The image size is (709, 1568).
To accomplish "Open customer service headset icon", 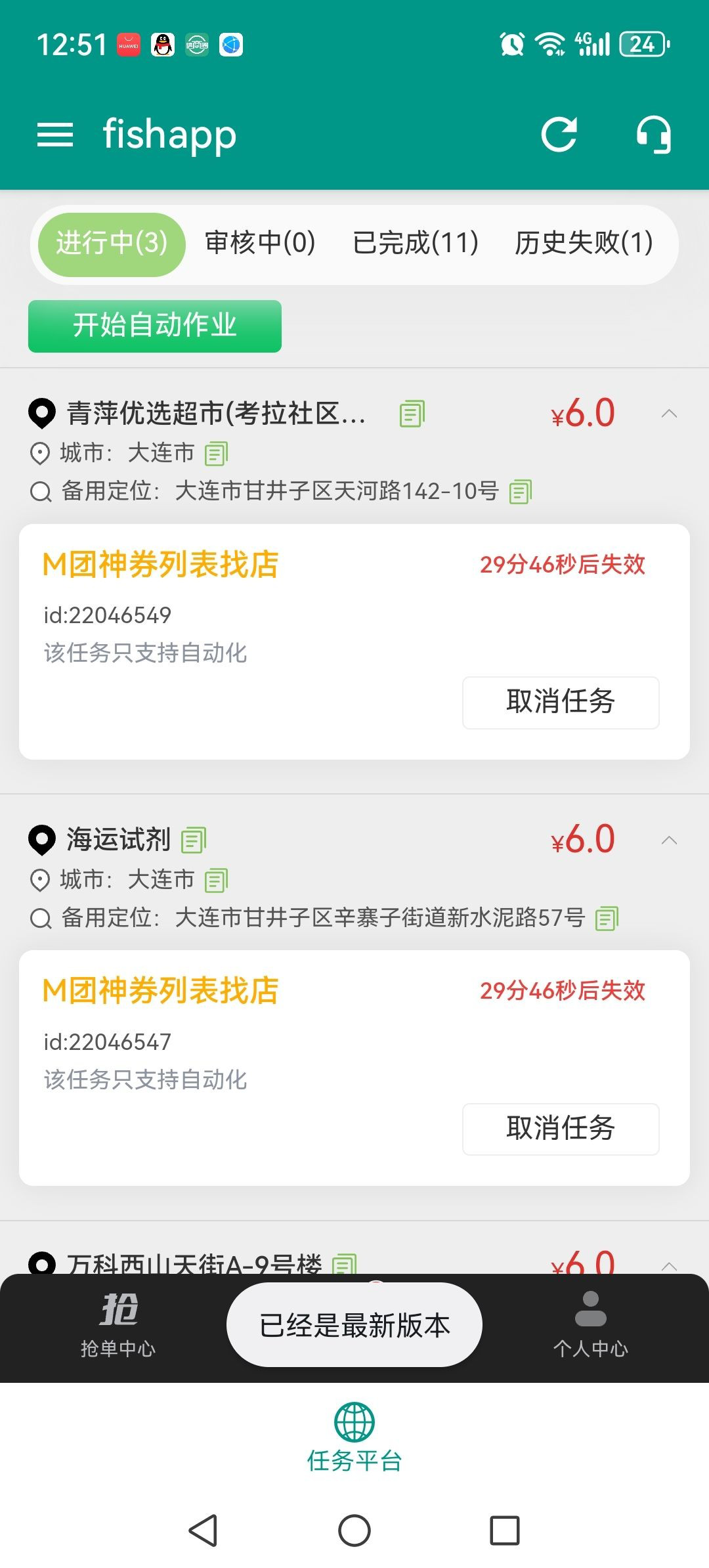I will (x=653, y=135).
